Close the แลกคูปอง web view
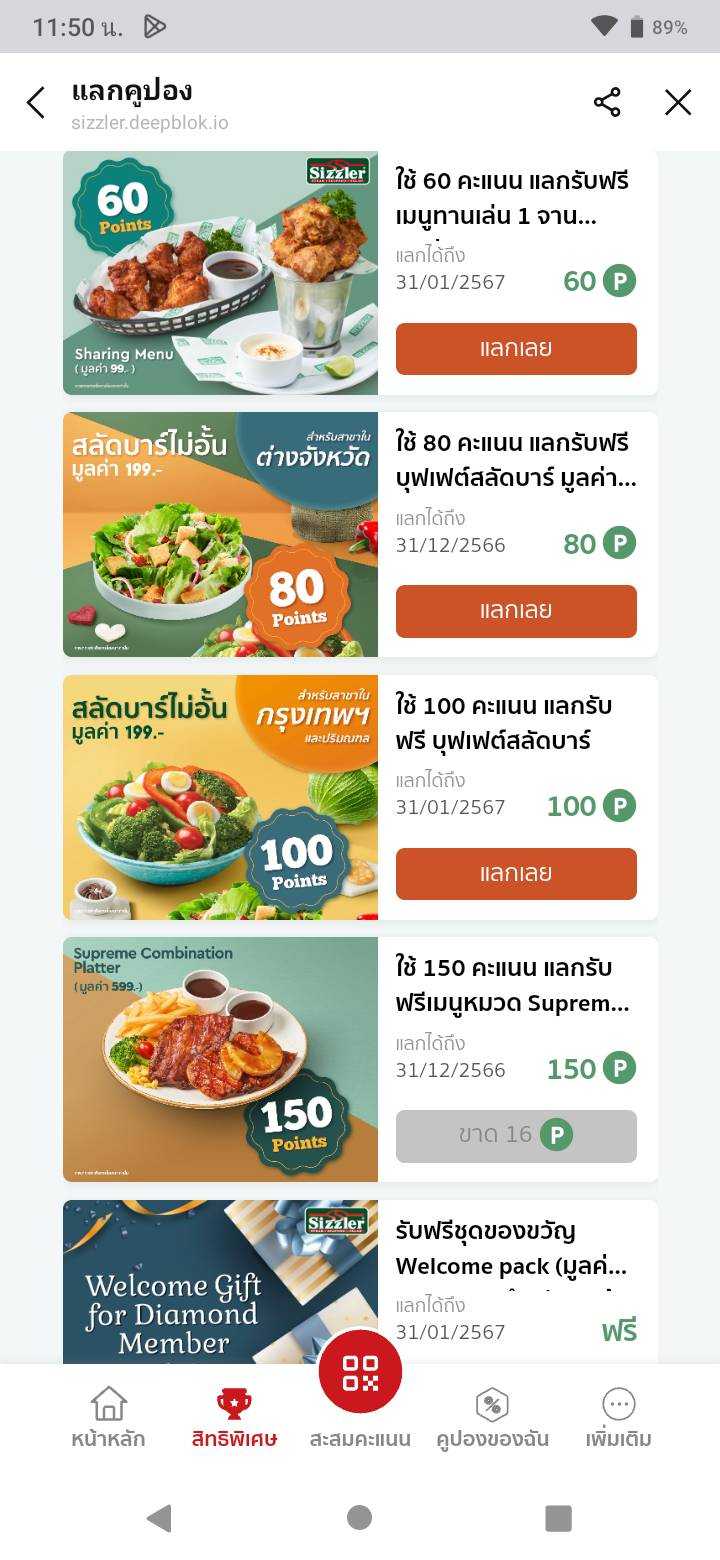This screenshot has height=1560, width=720. point(678,102)
